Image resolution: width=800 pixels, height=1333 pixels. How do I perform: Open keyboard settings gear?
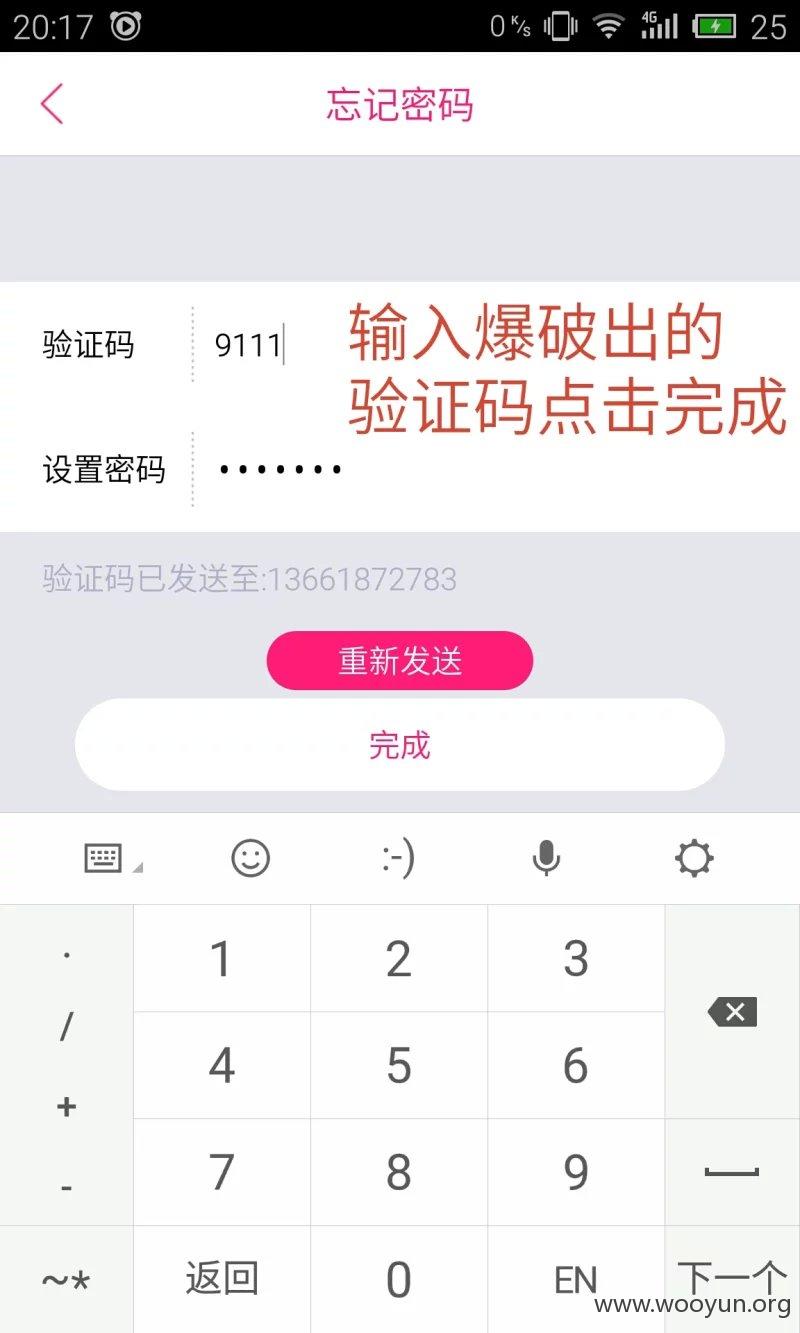tap(694, 858)
